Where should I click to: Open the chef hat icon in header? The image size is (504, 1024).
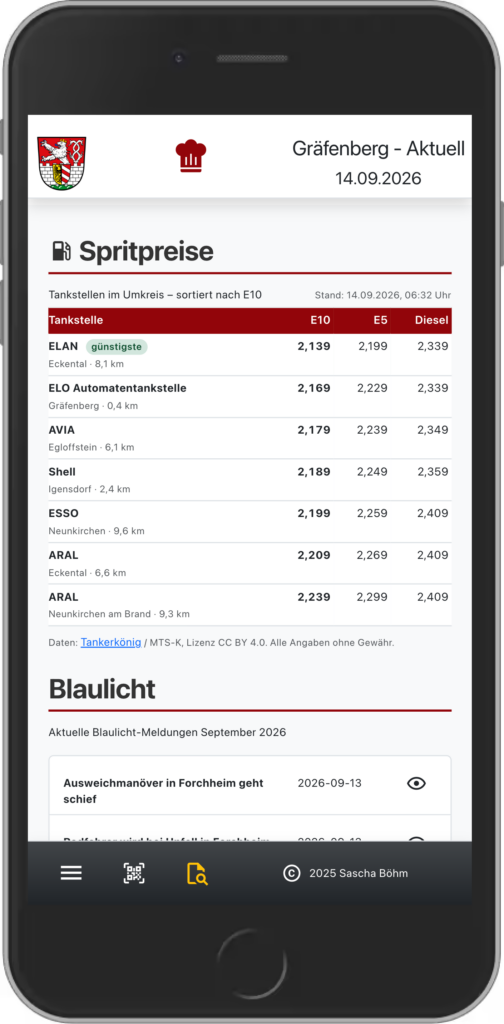[x=191, y=156]
